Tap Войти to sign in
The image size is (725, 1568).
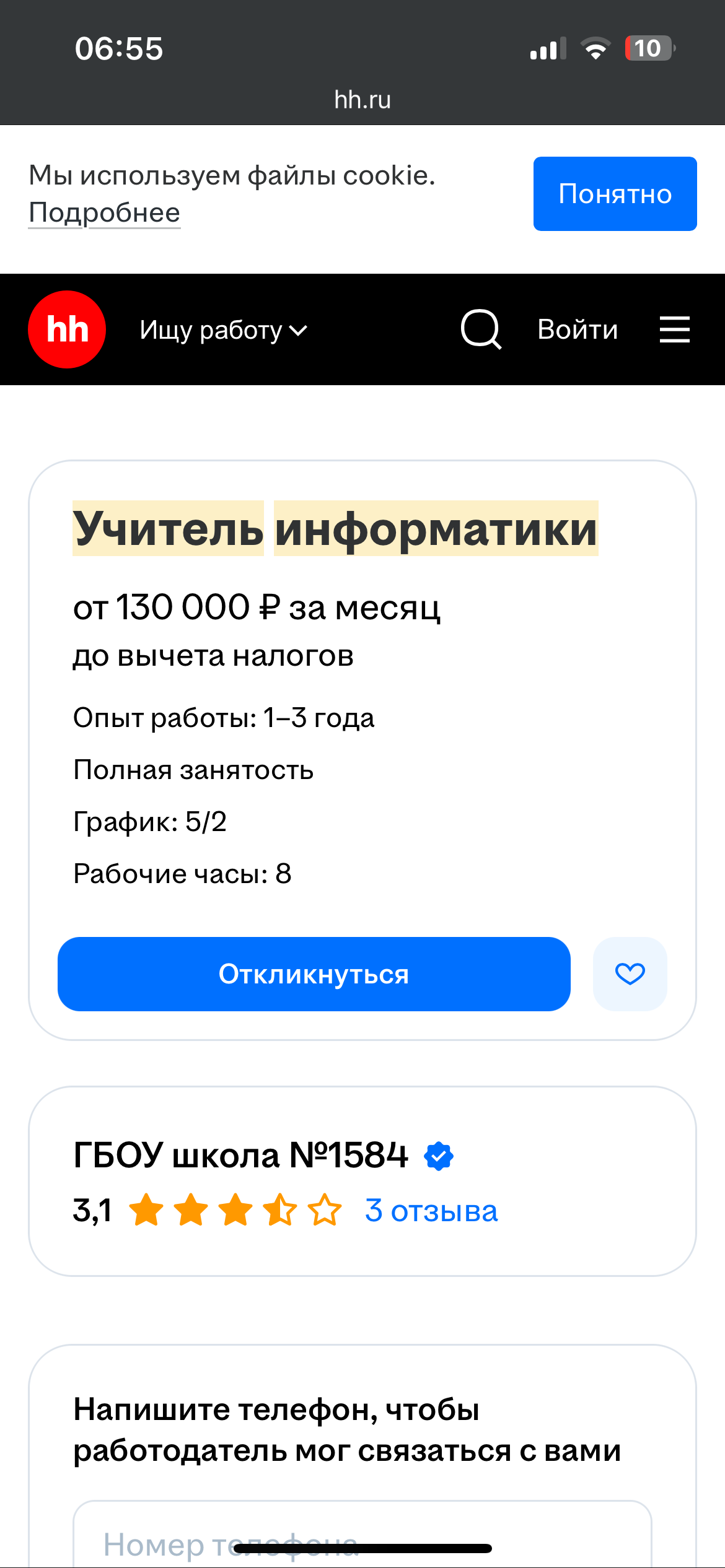point(578,329)
